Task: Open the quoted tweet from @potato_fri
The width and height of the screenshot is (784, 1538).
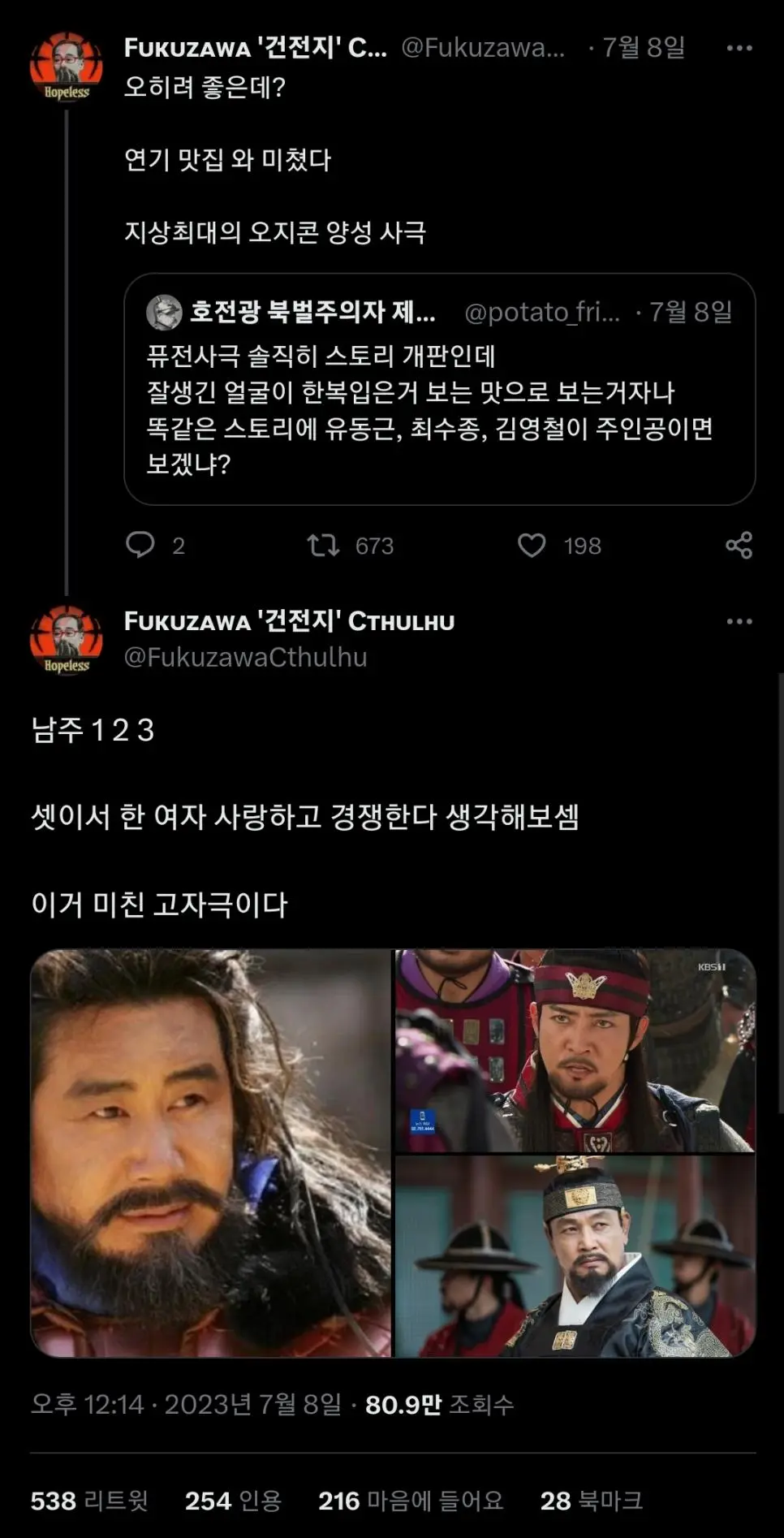Action: [439, 390]
